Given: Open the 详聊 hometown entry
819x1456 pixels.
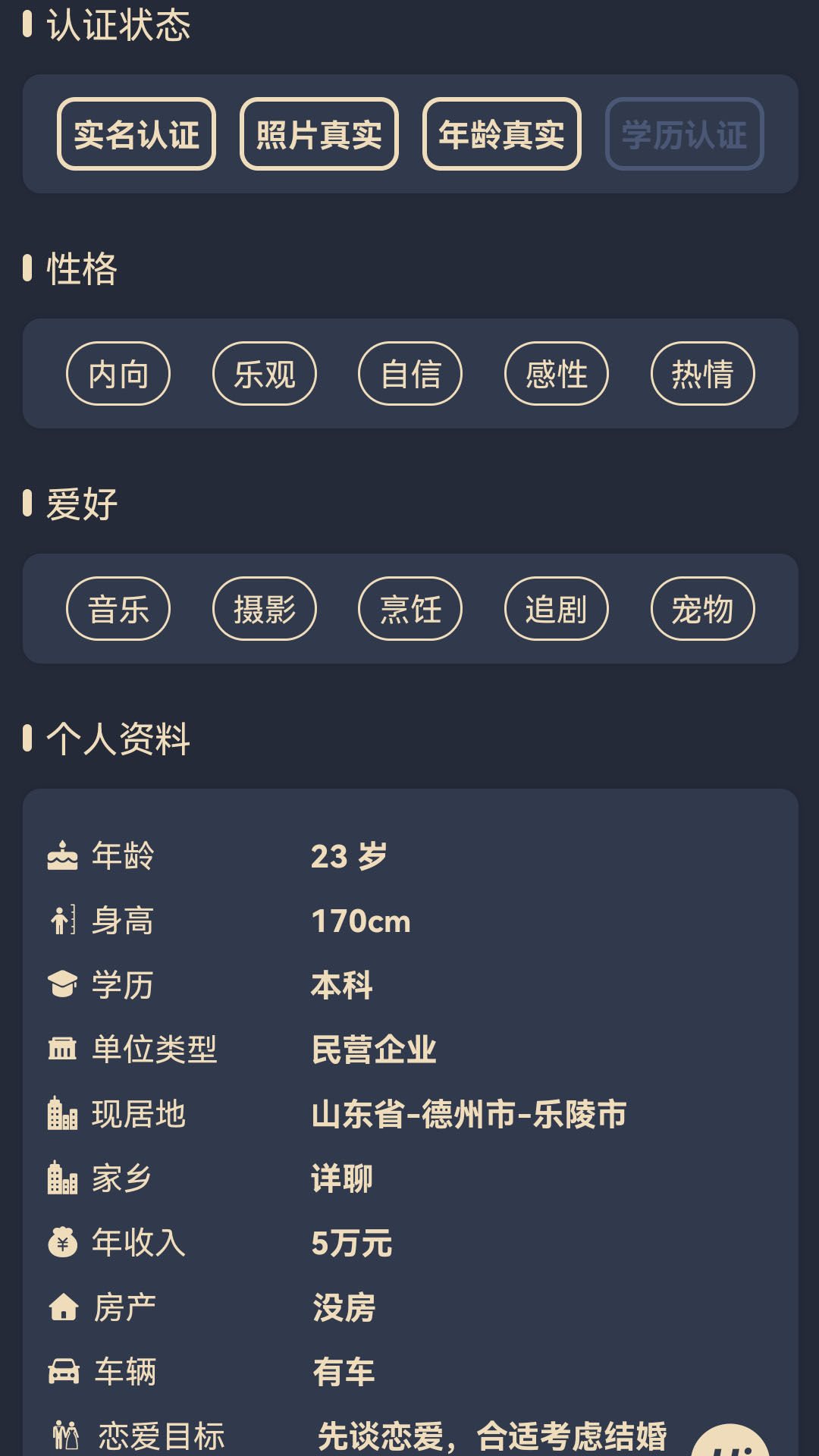Looking at the screenshot, I should (x=340, y=1178).
